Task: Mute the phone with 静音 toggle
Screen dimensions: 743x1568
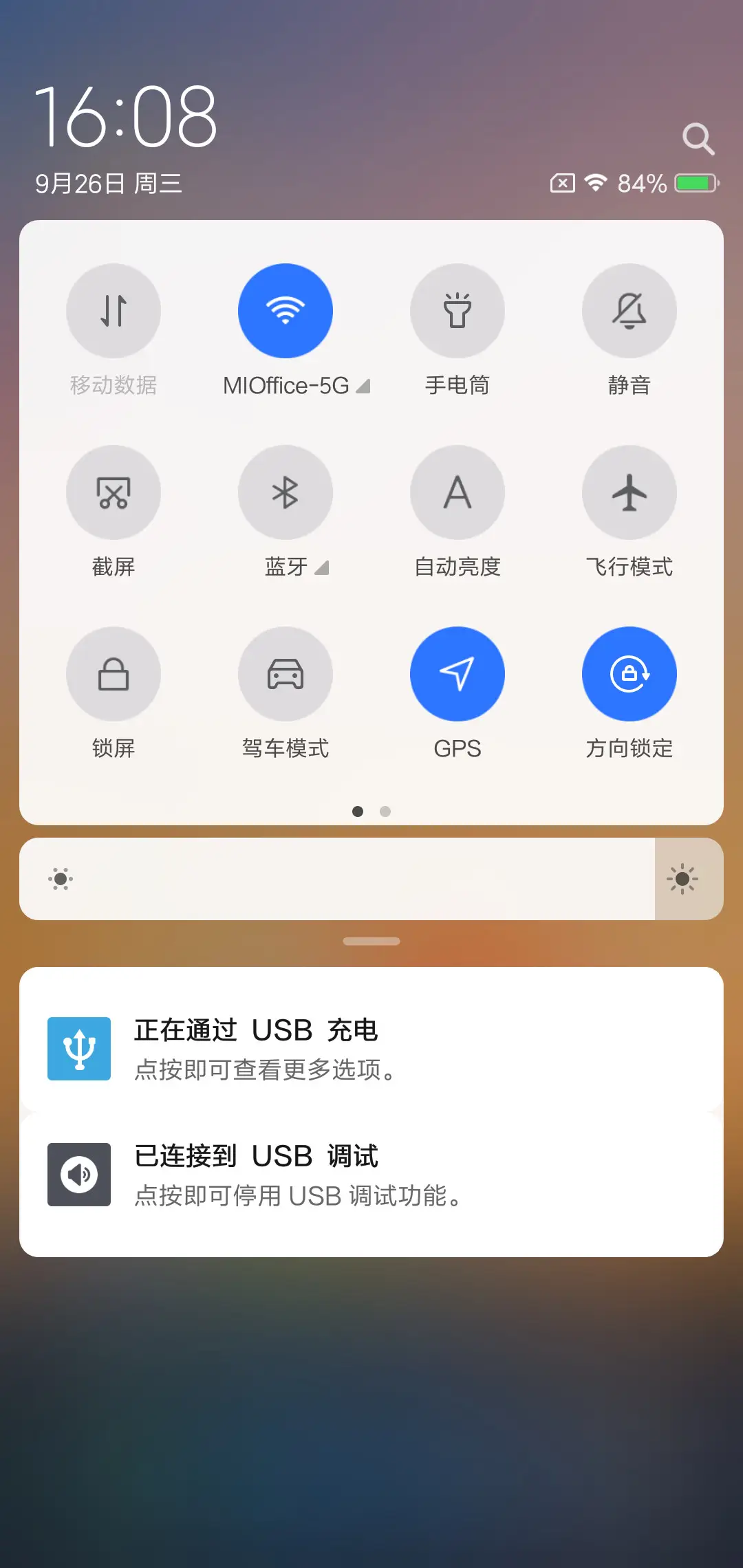Action: [628, 311]
